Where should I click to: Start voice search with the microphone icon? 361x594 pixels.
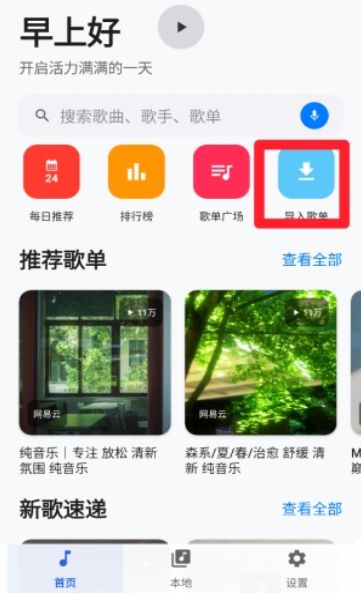point(314,115)
